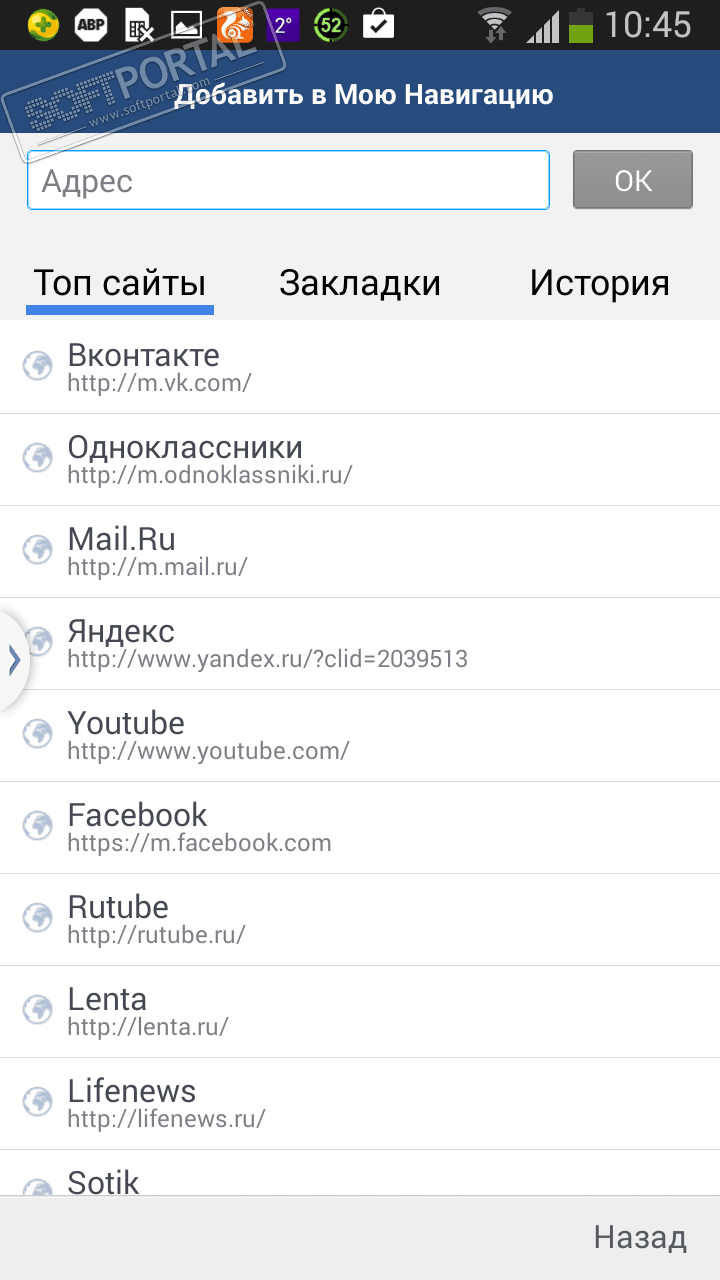Select Вконтакте from the site list
720x1280 pixels.
(x=360, y=367)
